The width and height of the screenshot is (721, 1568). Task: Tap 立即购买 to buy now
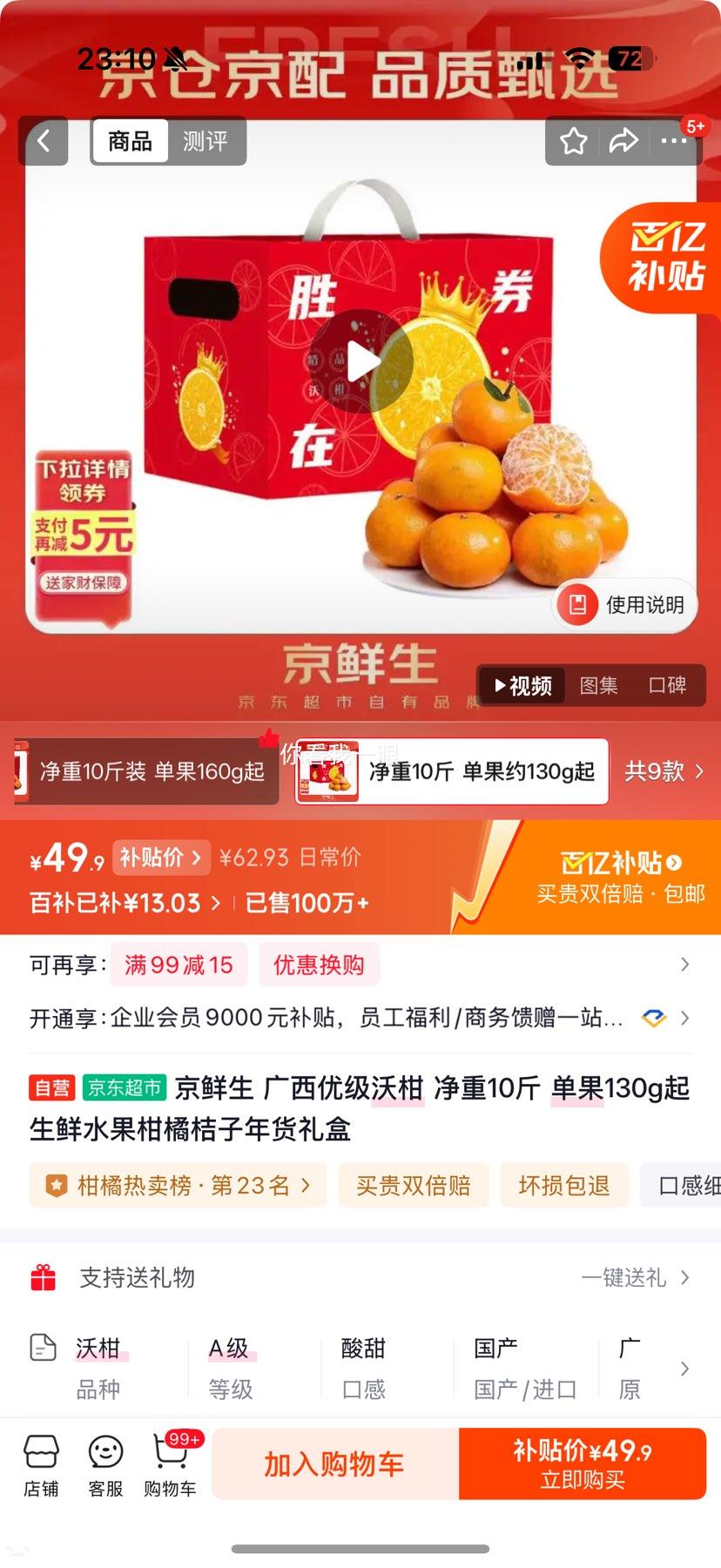click(582, 1464)
